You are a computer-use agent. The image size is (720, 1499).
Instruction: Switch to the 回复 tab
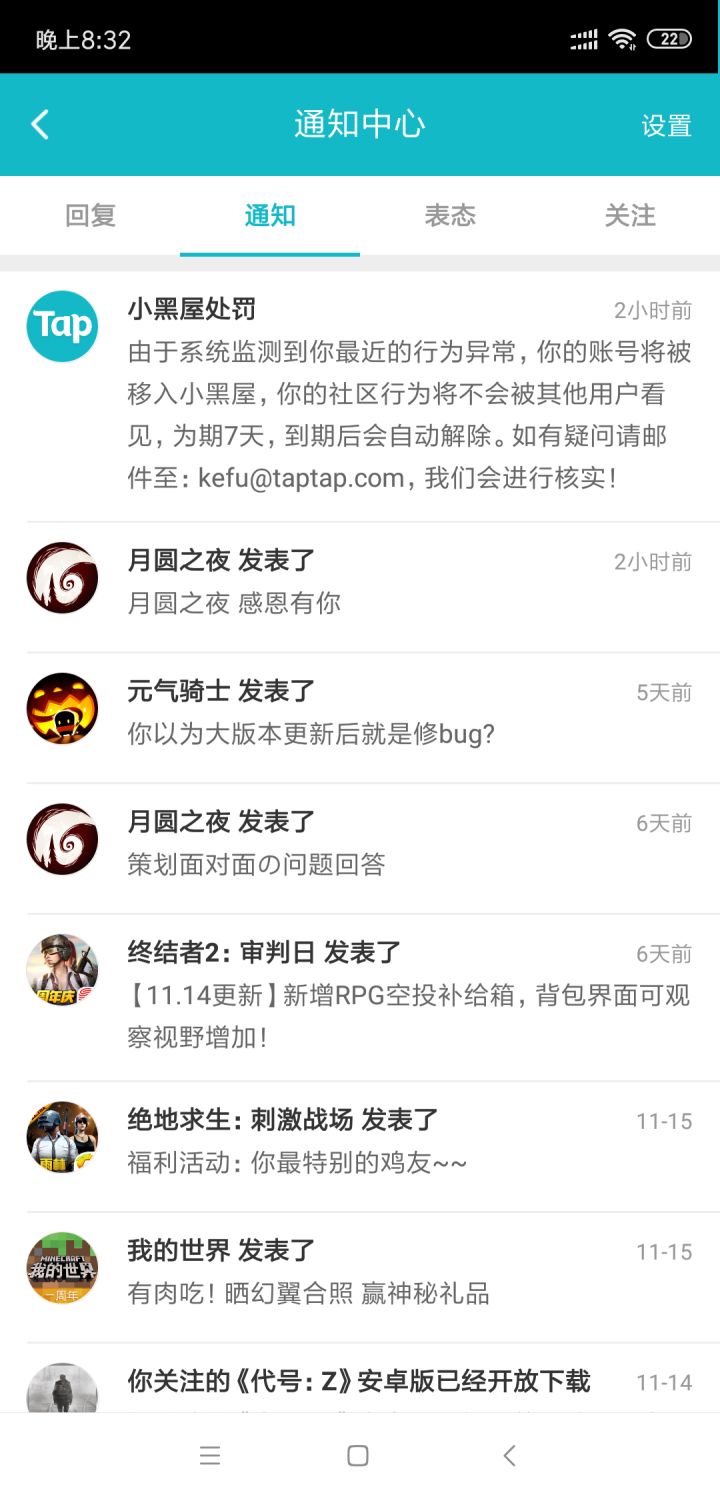tap(90, 215)
